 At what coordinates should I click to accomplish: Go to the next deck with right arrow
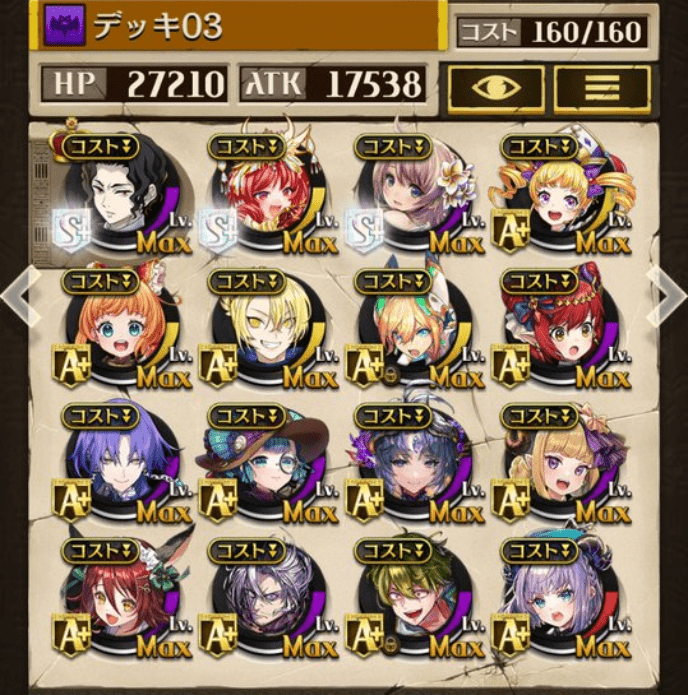[668, 297]
